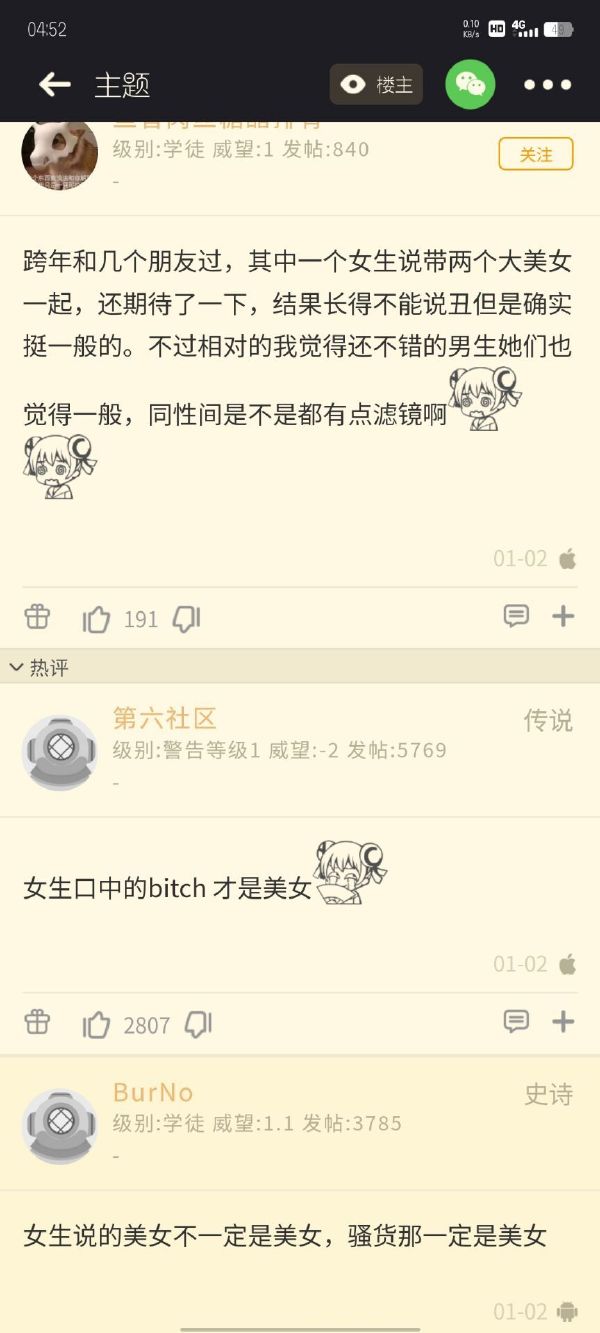Reply to the main post with comment icon

[x=516, y=617]
